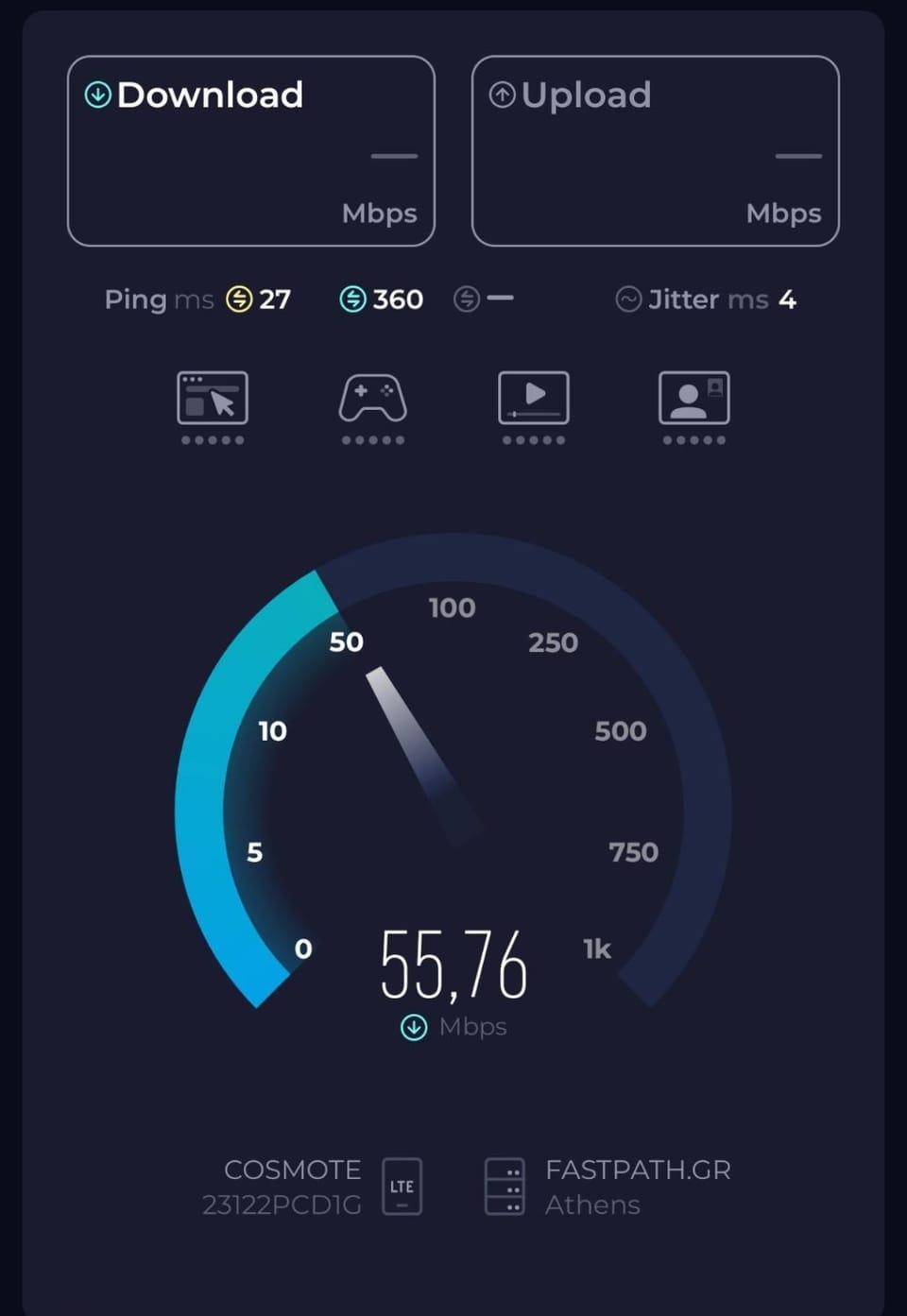Open the video chat experience rating
Viewport: 907px width, 1316px height.
tap(694, 407)
